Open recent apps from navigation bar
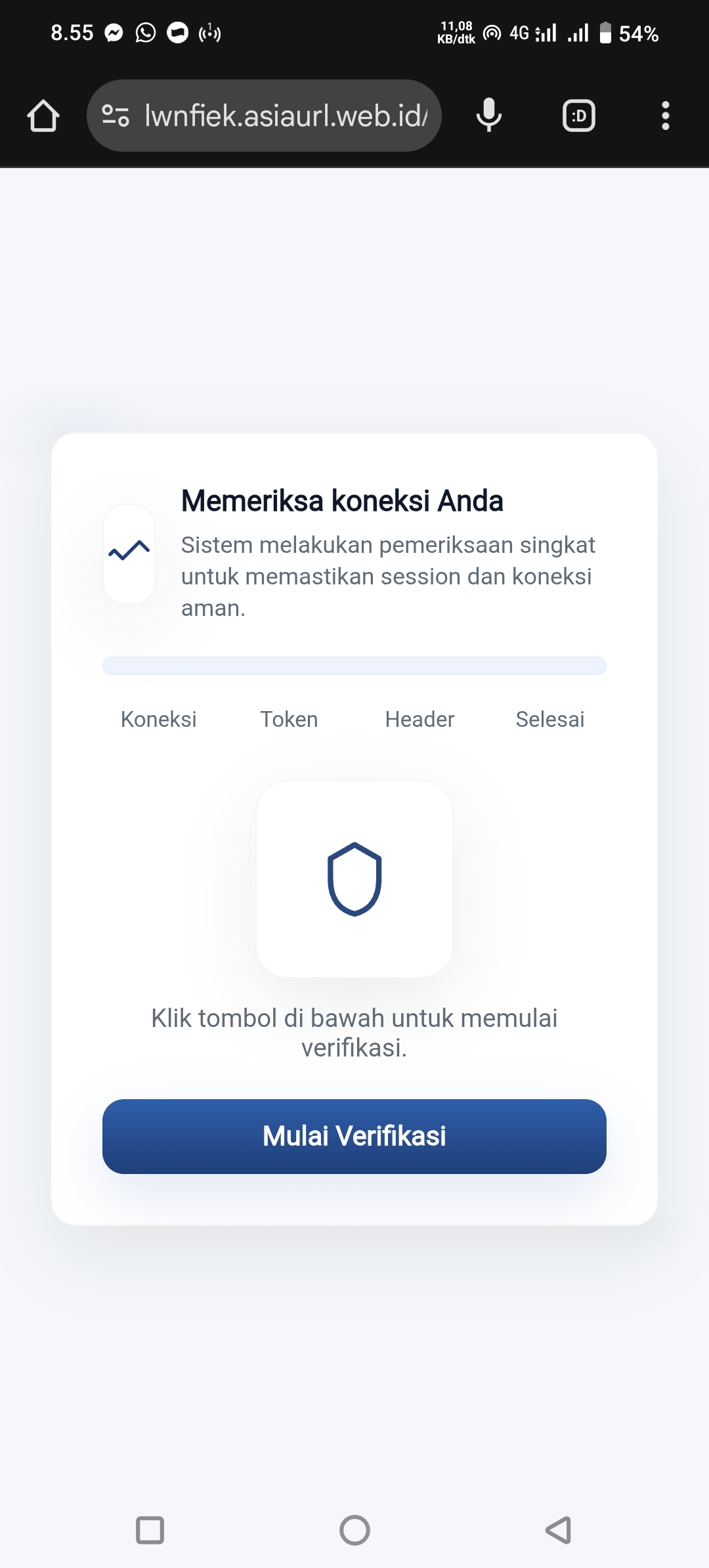 coord(150,1530)
